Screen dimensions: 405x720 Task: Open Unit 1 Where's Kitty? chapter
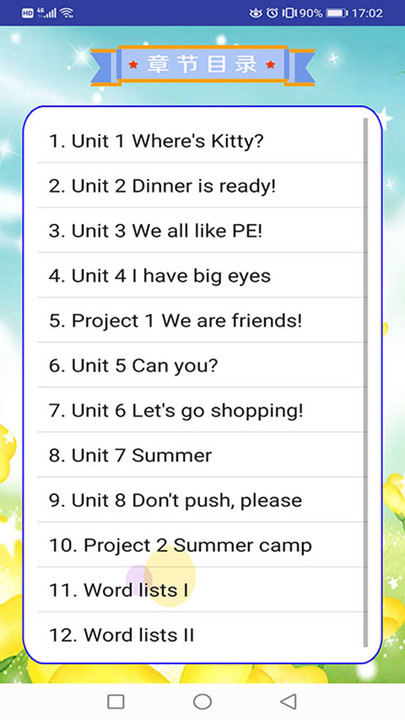coord(202,141)
